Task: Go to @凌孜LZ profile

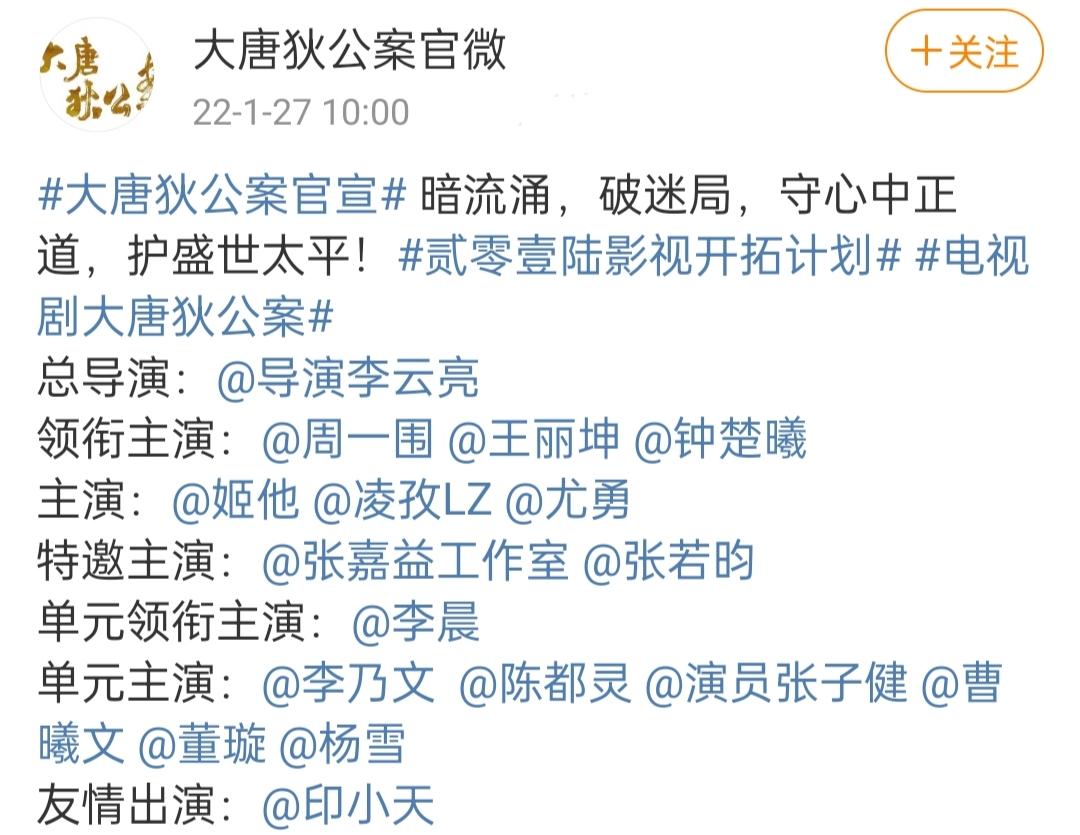Action: click(x=402, y=501)
